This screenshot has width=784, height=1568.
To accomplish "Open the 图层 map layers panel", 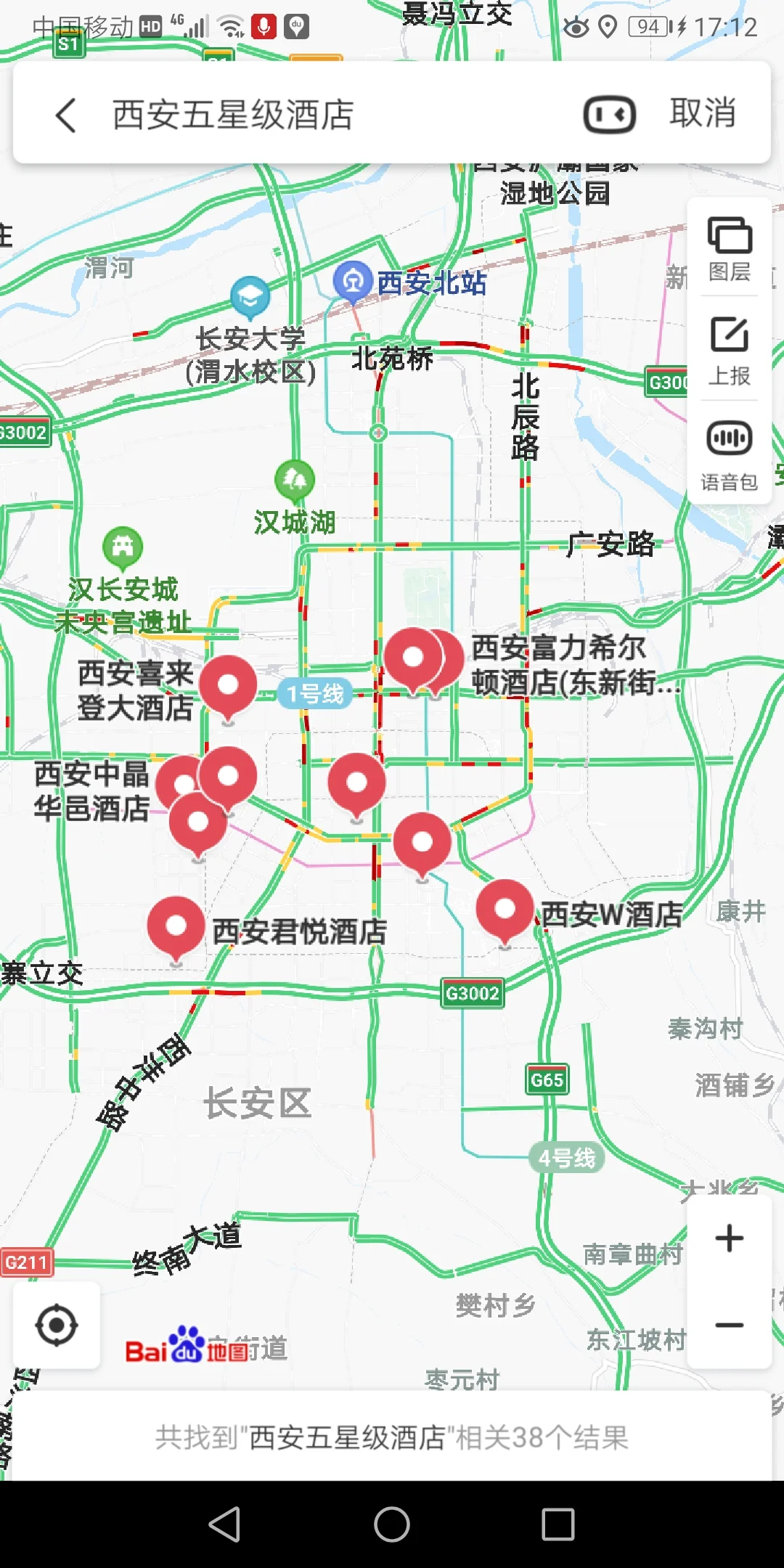I will 729,247.
